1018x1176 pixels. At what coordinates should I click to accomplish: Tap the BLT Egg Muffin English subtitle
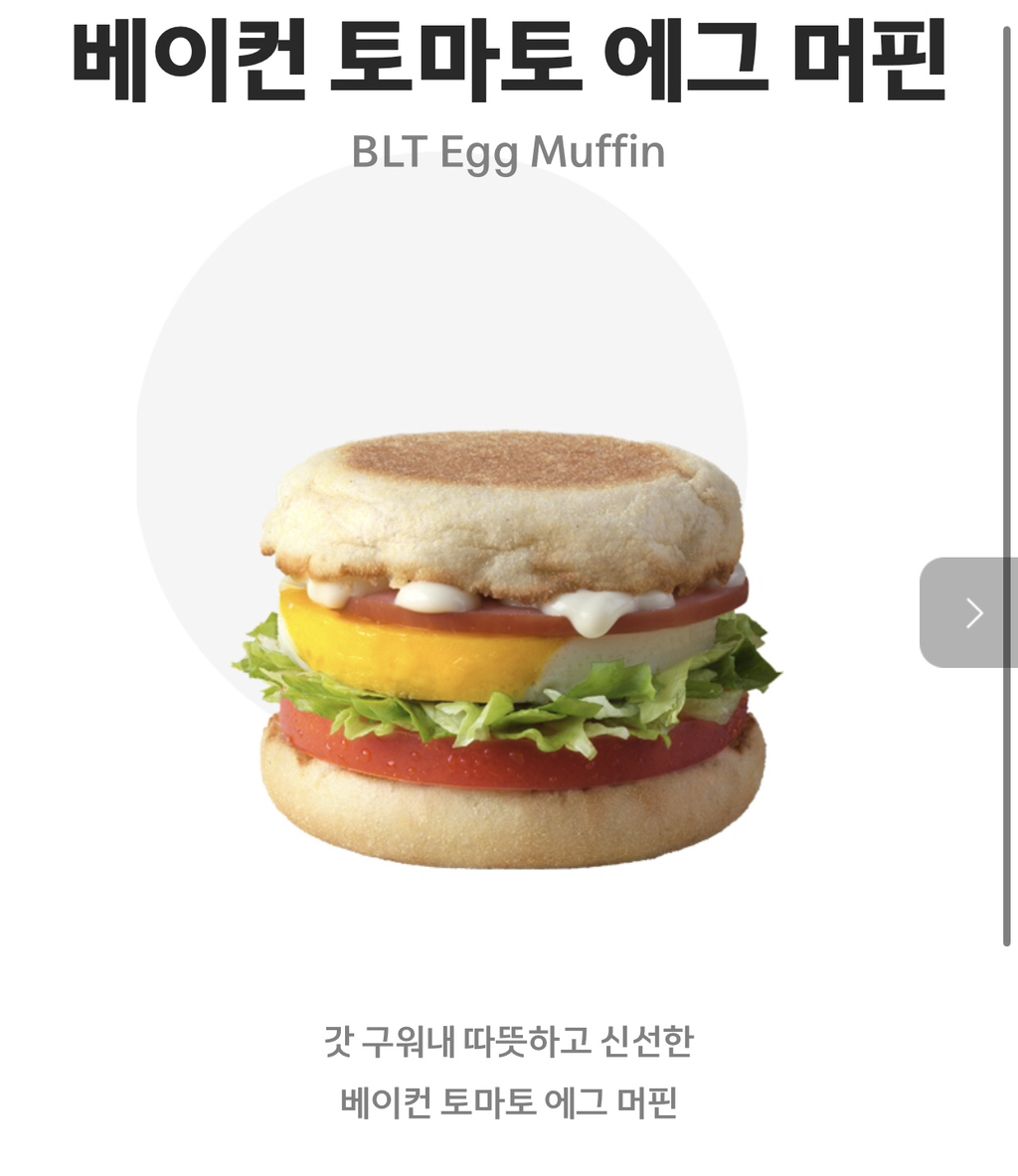(x=509, y=152)
